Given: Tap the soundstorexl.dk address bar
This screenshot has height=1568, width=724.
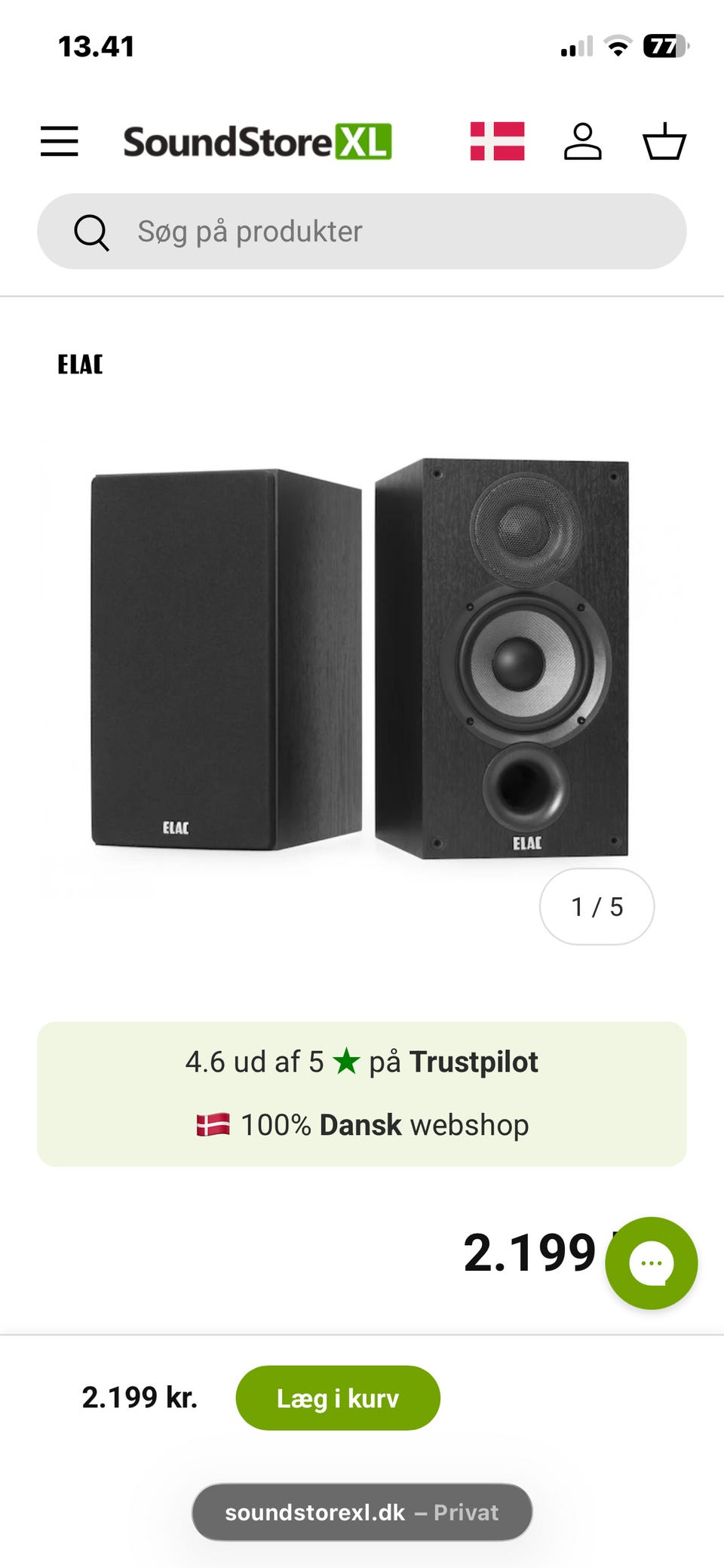Looking at the screenshot, I should [362, 1512].
